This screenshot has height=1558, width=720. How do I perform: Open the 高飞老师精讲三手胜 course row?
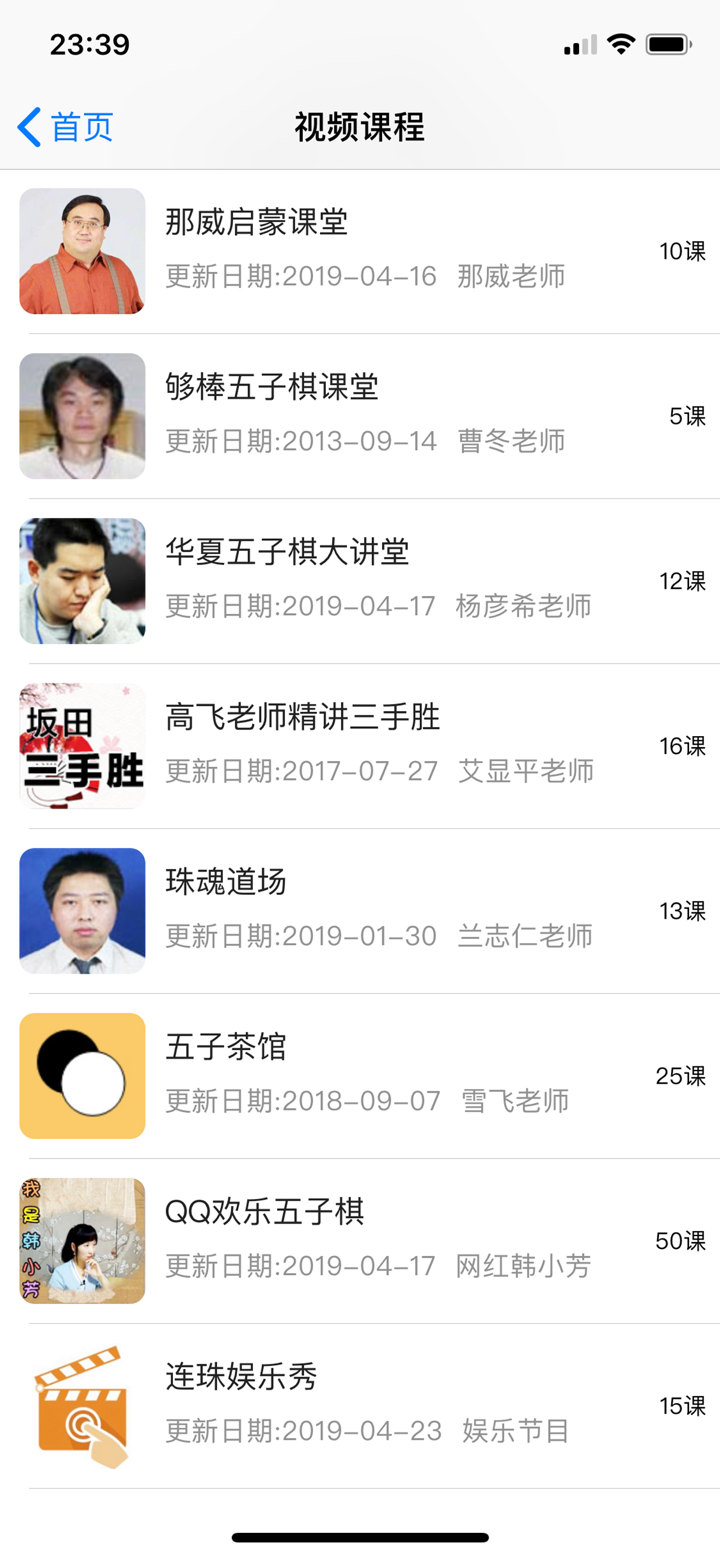360,746
